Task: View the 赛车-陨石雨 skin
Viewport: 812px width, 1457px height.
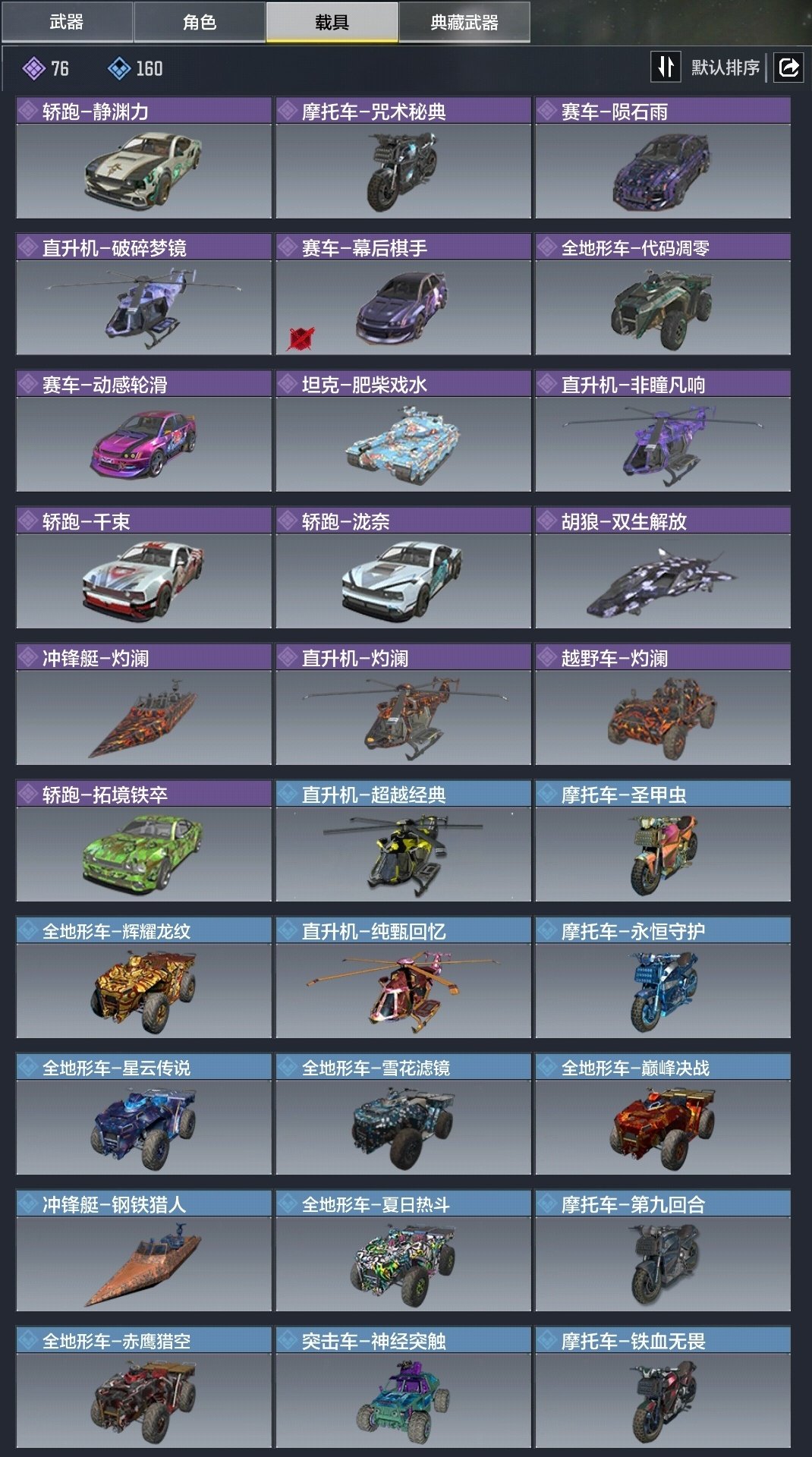Action: [663, 159]
